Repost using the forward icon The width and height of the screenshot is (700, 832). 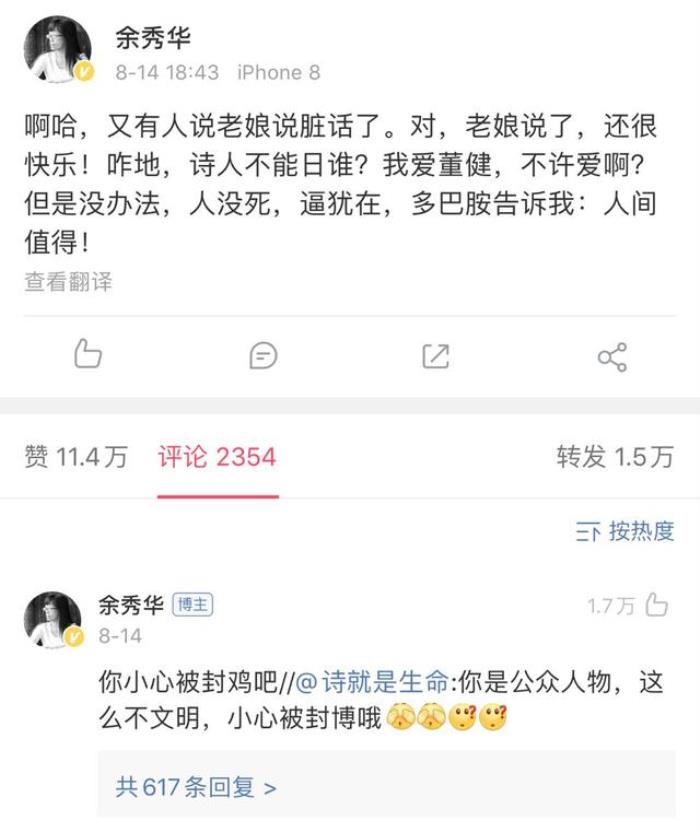click(436, 355)
